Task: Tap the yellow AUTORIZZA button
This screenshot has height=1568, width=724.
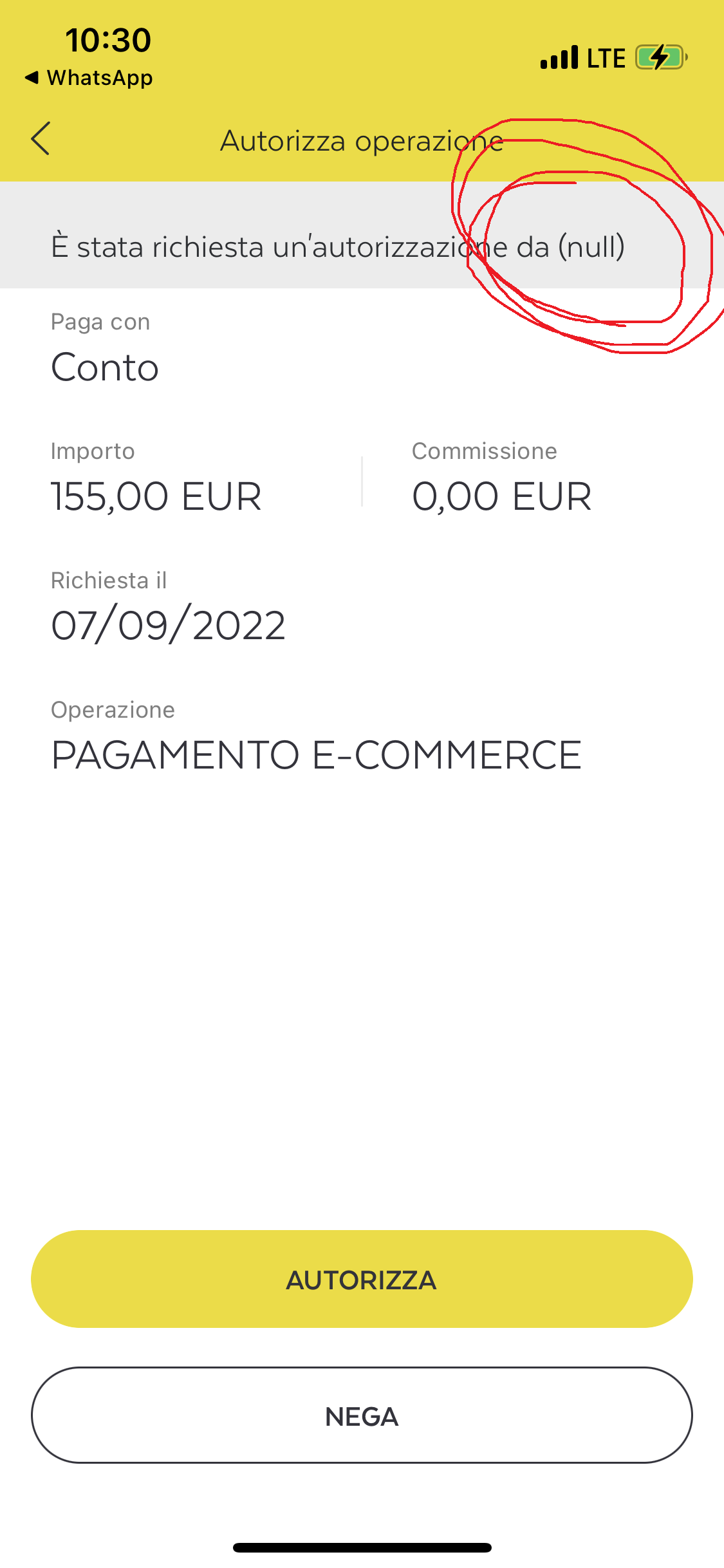Action: click(362, 1279)
